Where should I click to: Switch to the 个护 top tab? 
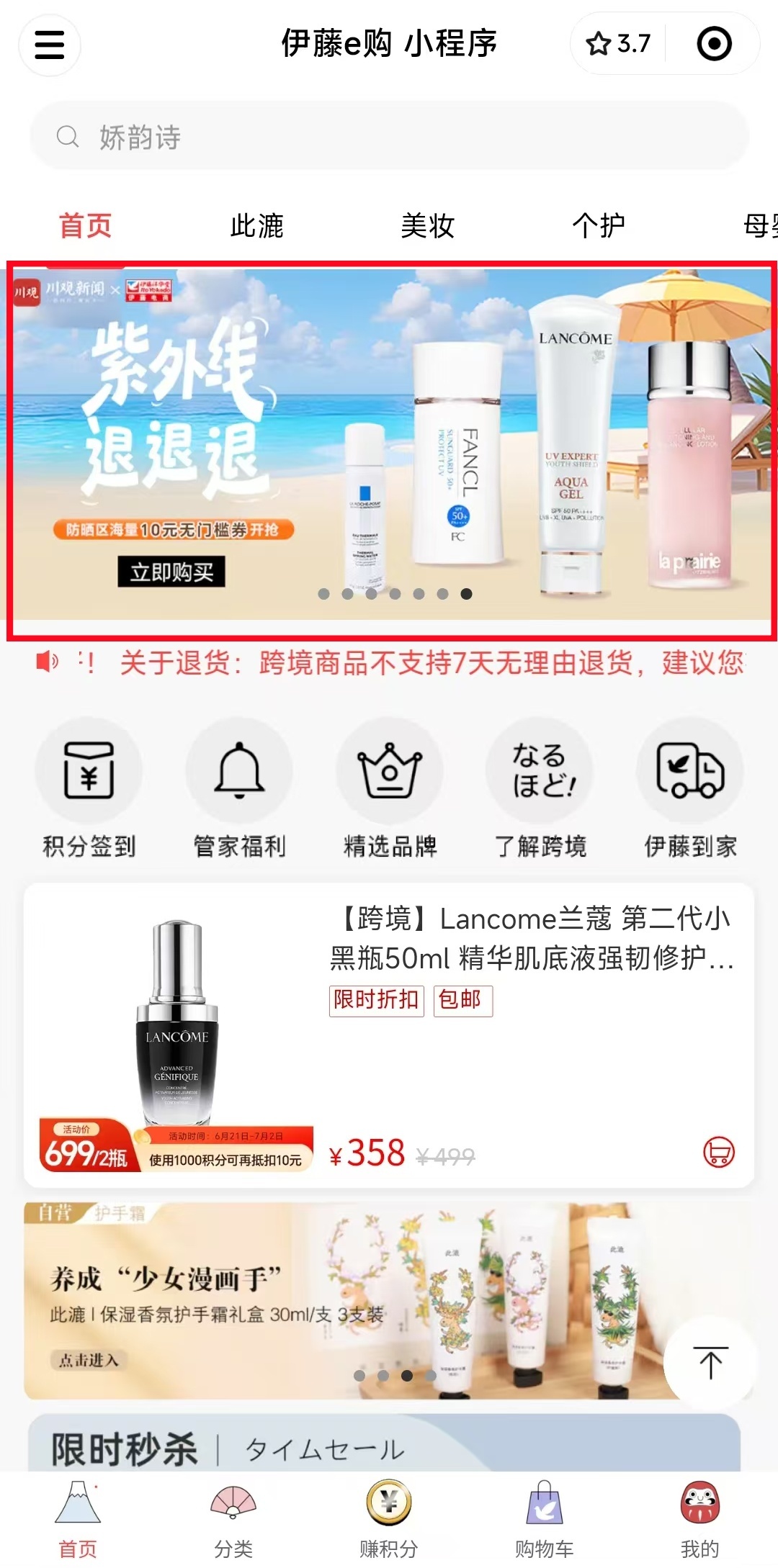coord(598,226)
